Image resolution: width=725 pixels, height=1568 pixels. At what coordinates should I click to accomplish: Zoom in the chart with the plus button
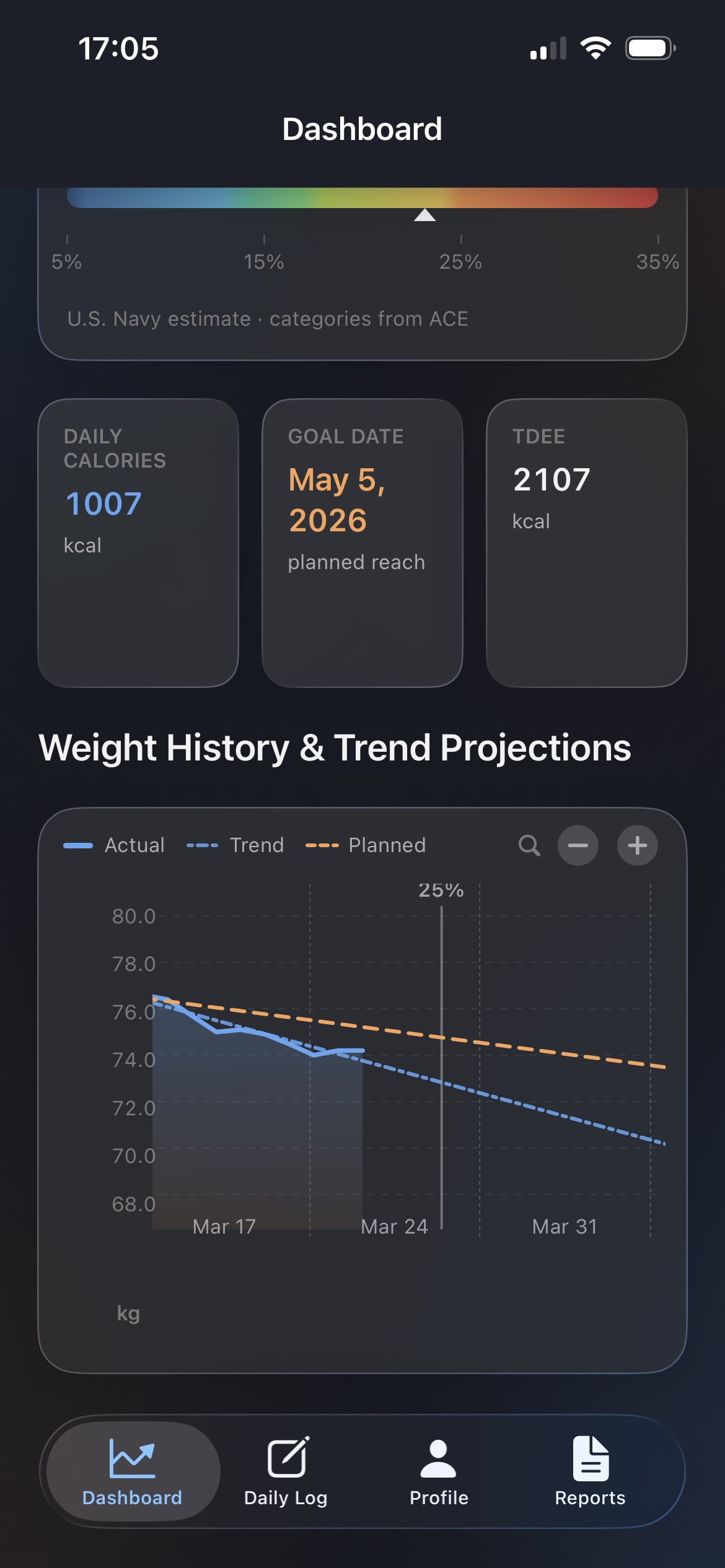click(x=637, y=845)
